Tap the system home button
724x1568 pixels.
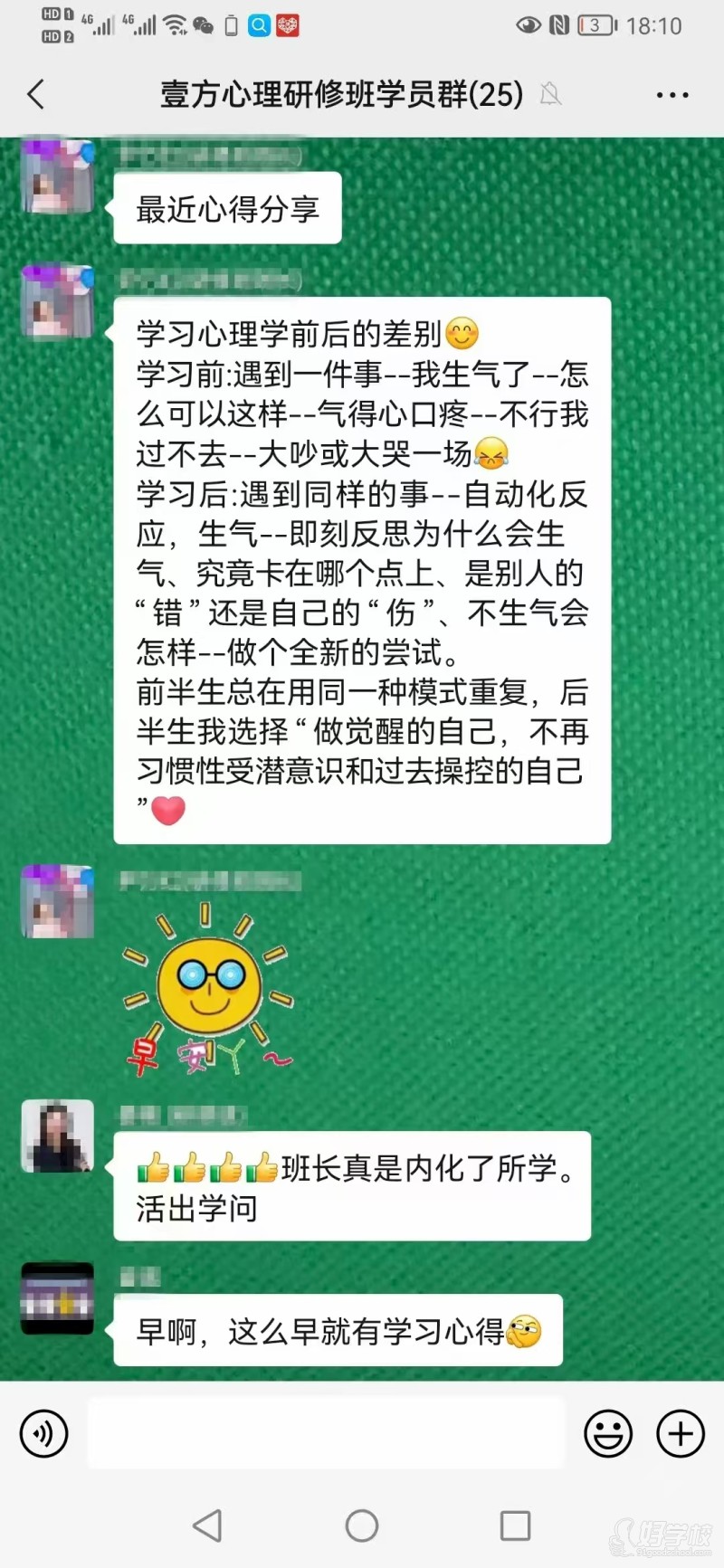coord(361,1526)
